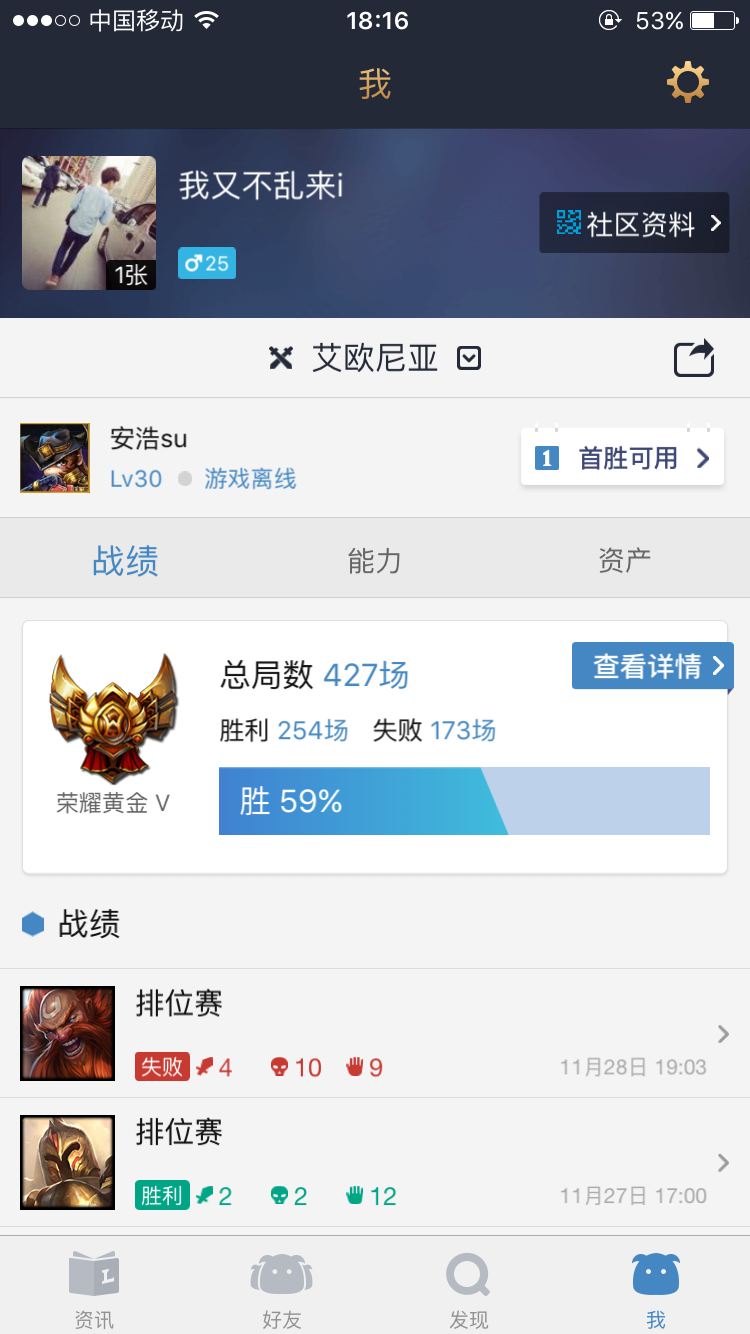Tap the profile photo labeled 1张
This screenshot has height=1334, width=750.
click(x=89, y=223)
